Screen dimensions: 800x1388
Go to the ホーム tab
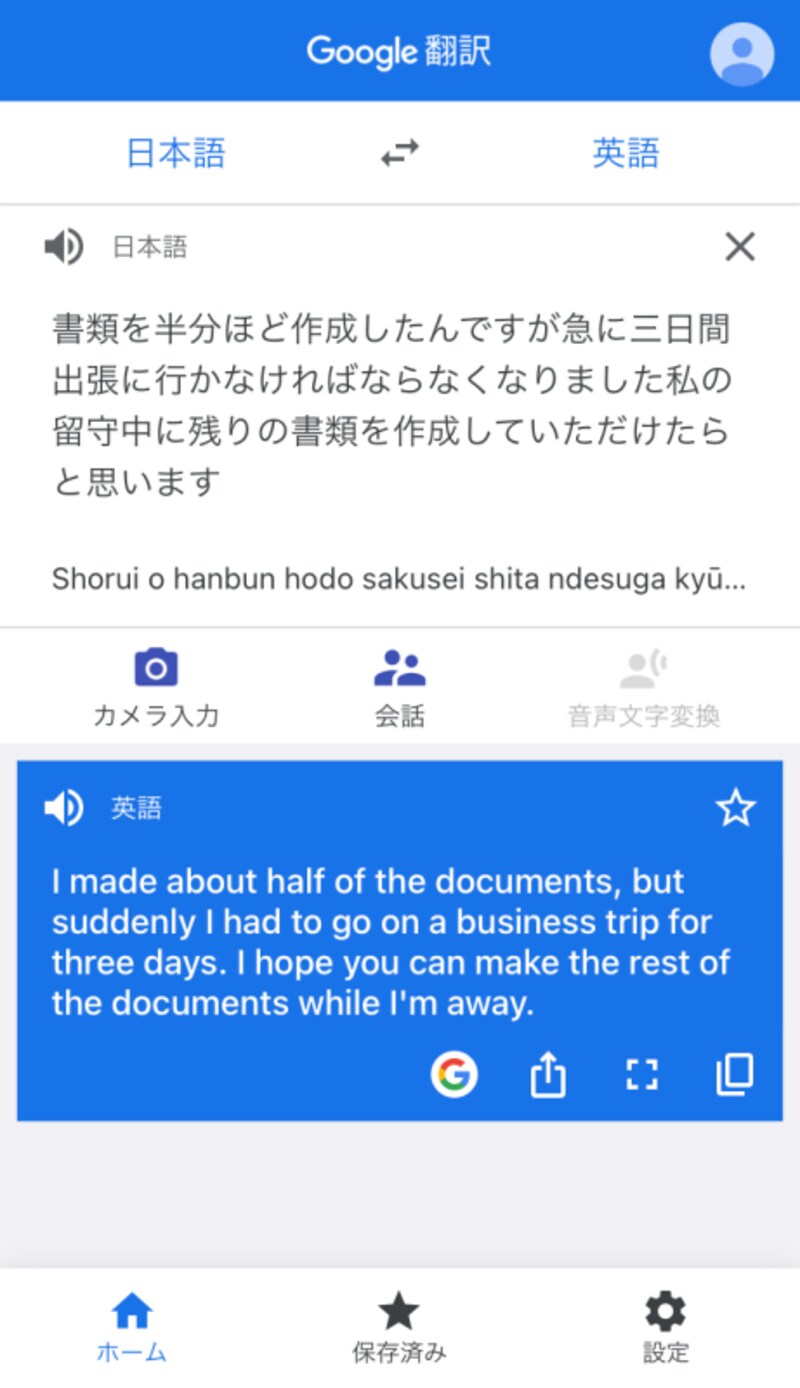132,1327
